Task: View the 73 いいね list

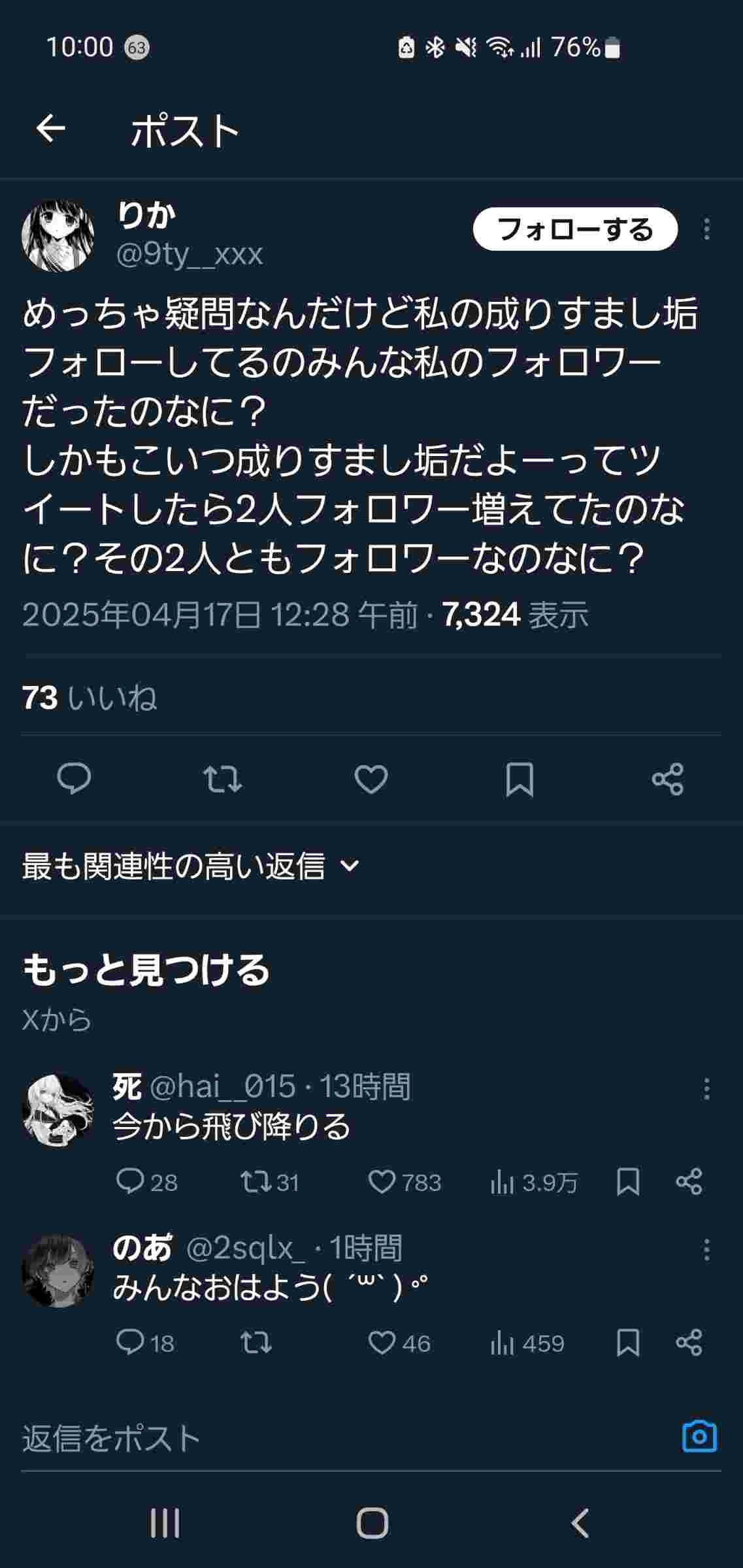Action: tap(90, 698)
